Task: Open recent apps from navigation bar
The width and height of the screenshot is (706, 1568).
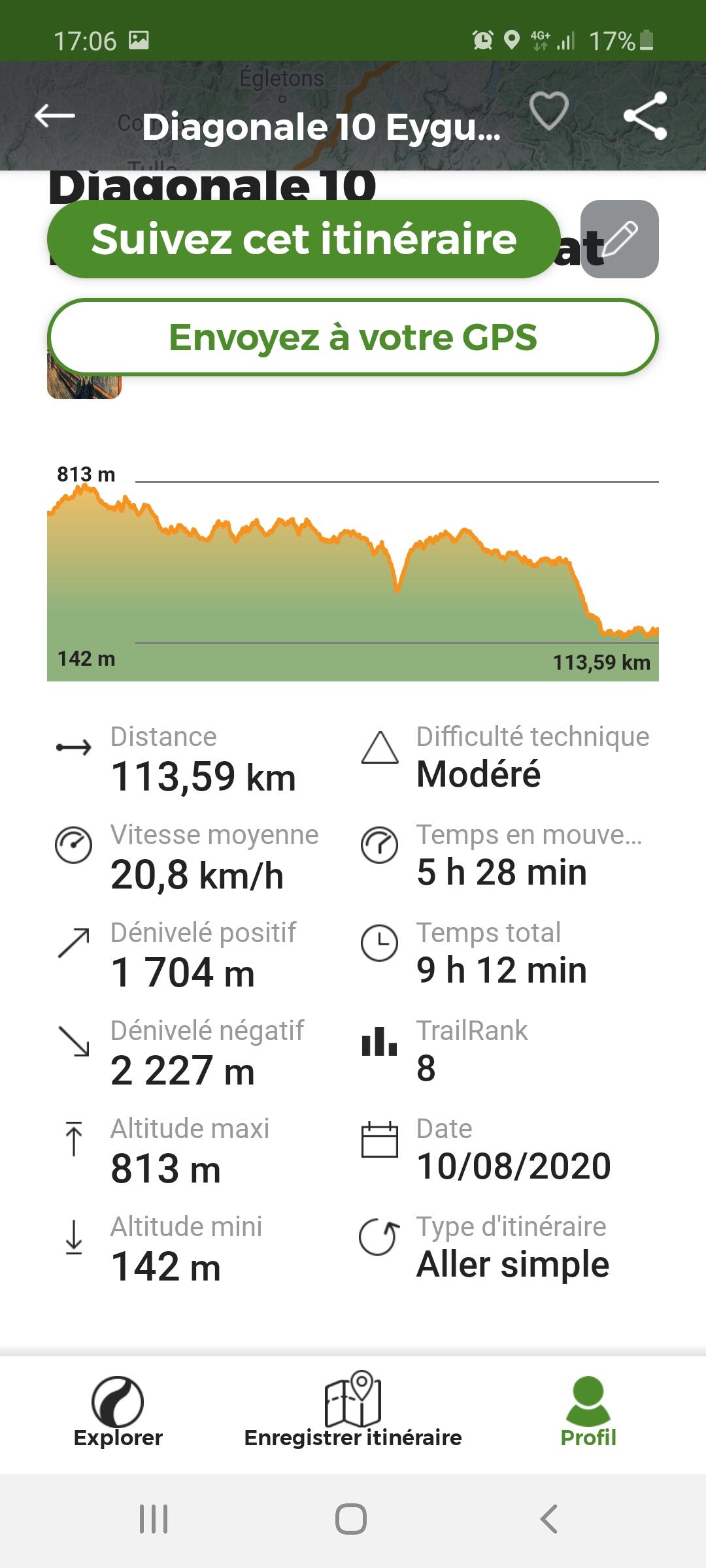Action: click(x=154, y=1519)
